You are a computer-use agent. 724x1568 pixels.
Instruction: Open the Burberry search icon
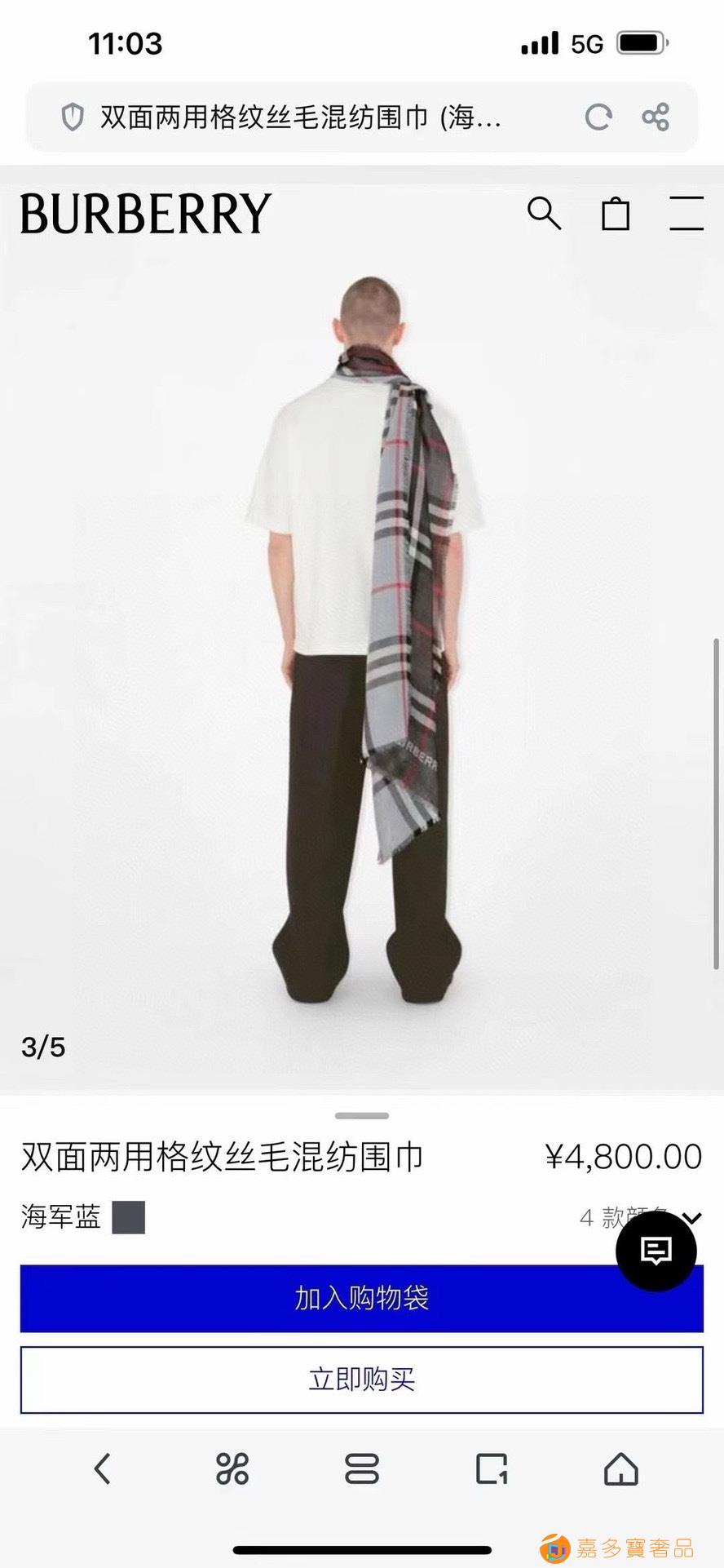point(544,214)
